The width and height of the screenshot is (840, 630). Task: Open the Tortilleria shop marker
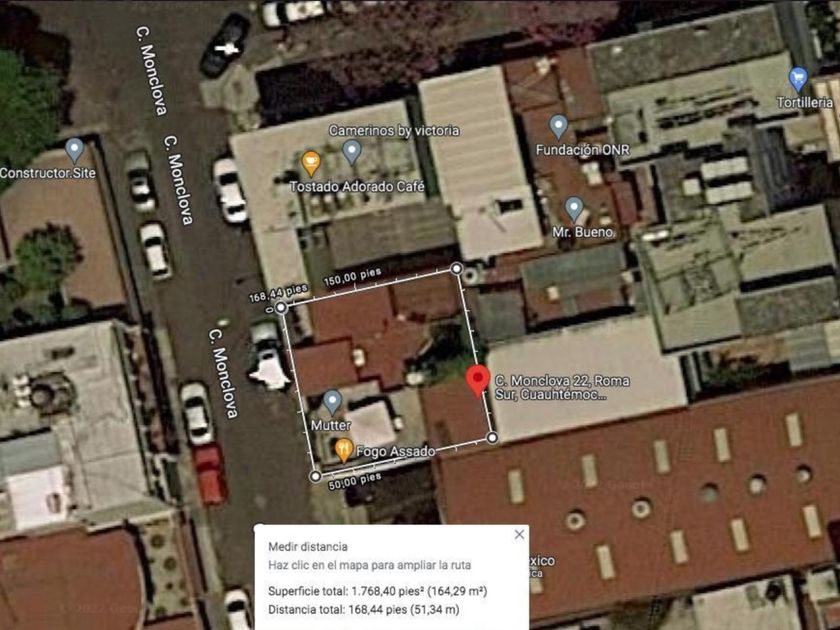(x=798, y=79)
